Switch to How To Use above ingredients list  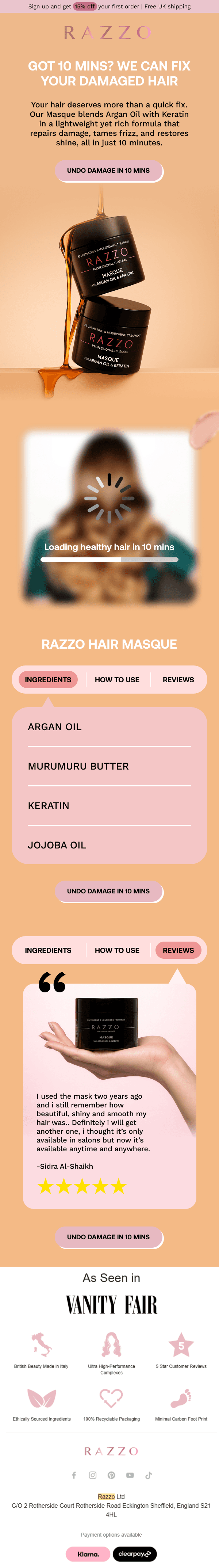click(x=117, y=680)
